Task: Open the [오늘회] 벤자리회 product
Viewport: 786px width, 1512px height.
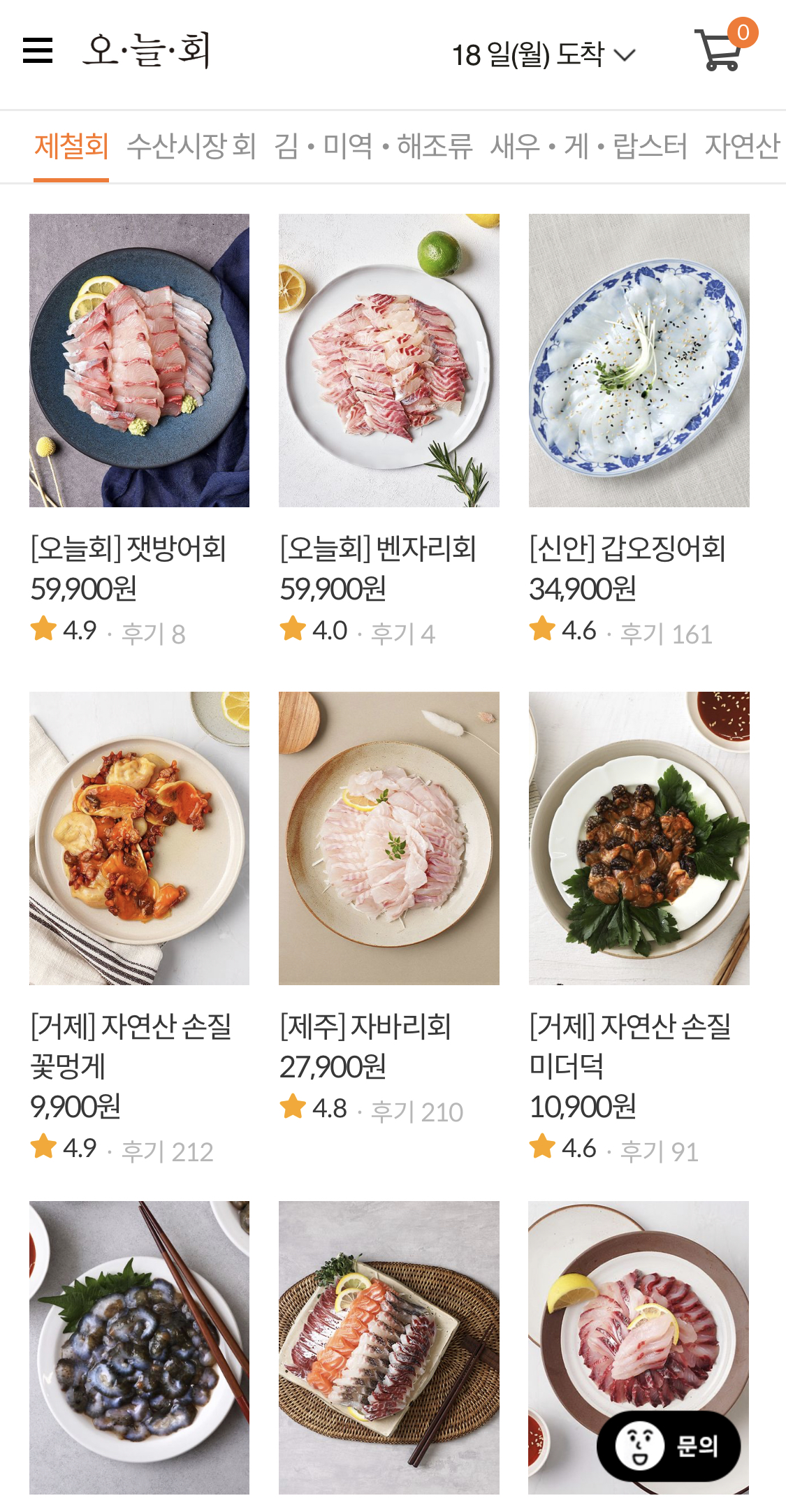Action: tap(388, 361)
